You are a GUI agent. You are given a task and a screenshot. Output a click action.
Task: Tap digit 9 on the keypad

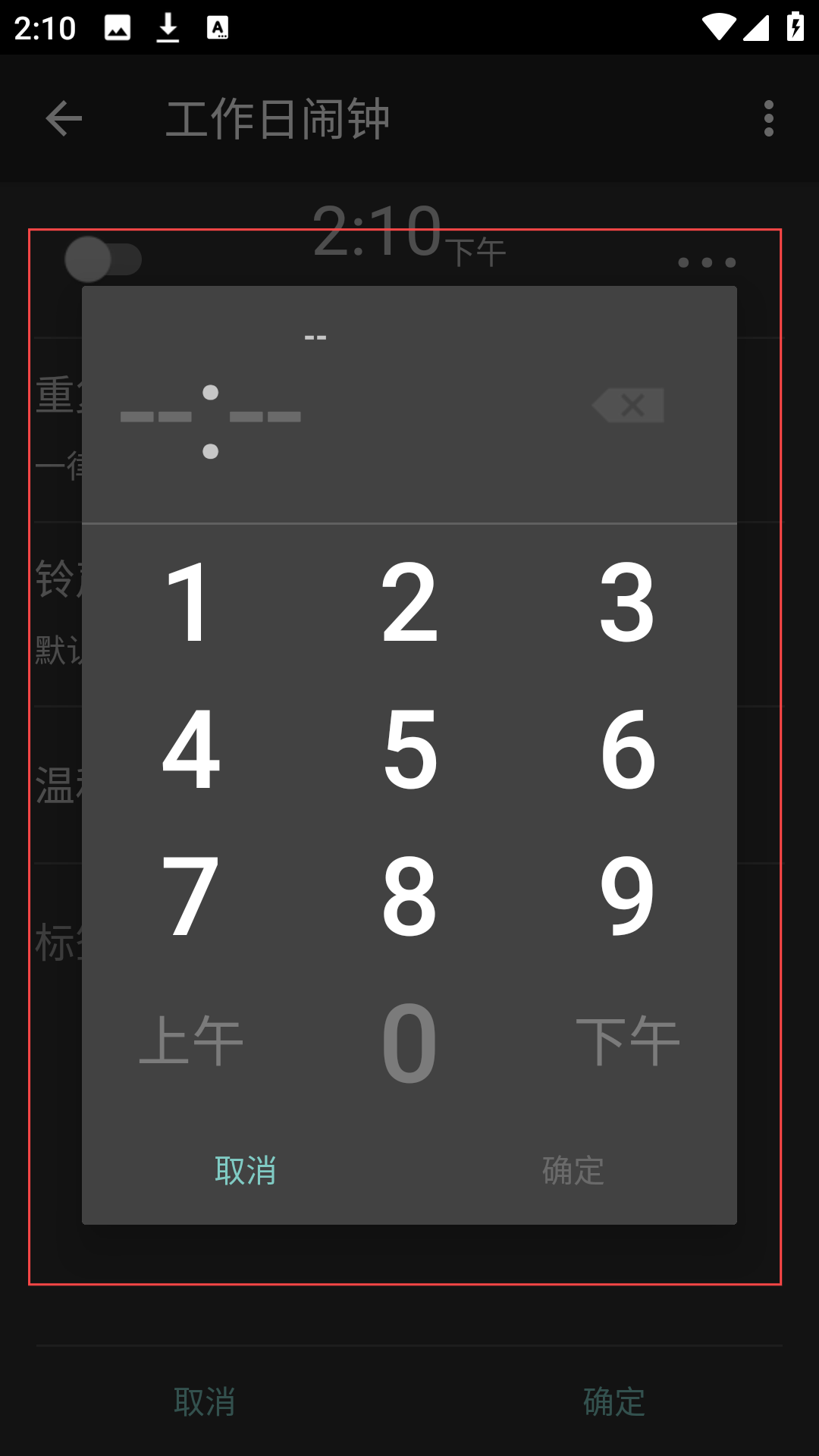627,896
